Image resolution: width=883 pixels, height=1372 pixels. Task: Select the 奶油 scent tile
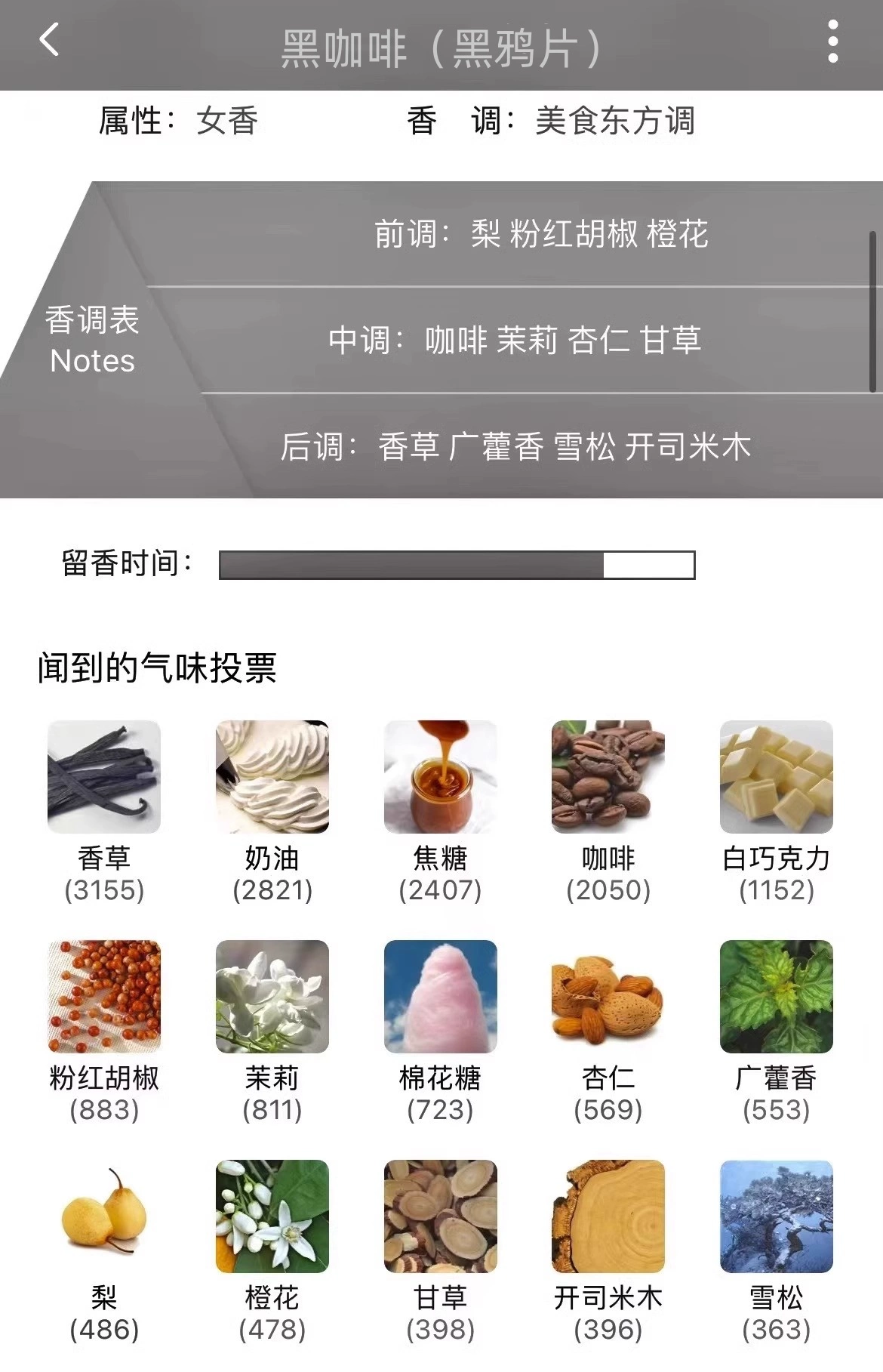tap(272, 777)
